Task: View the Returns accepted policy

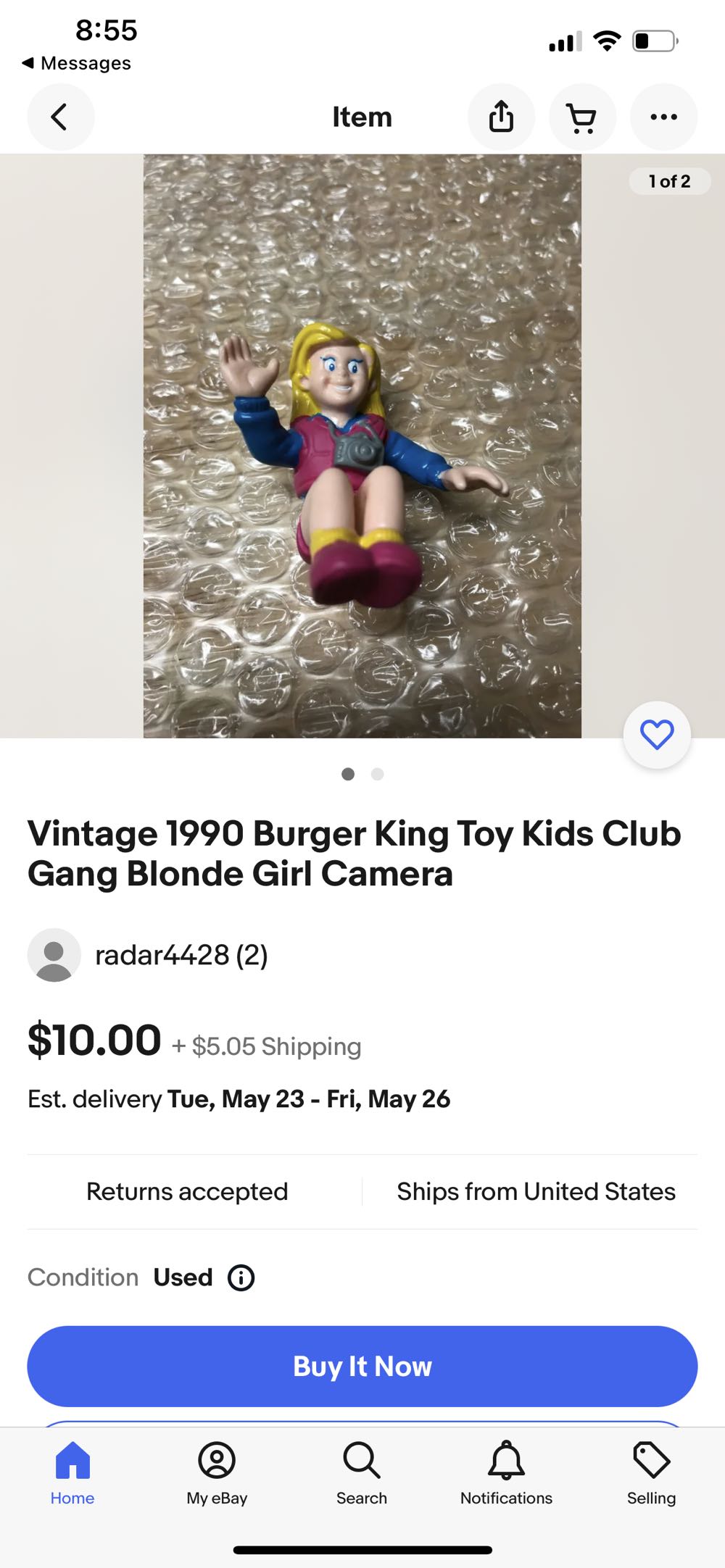Action: [186, 1190]
